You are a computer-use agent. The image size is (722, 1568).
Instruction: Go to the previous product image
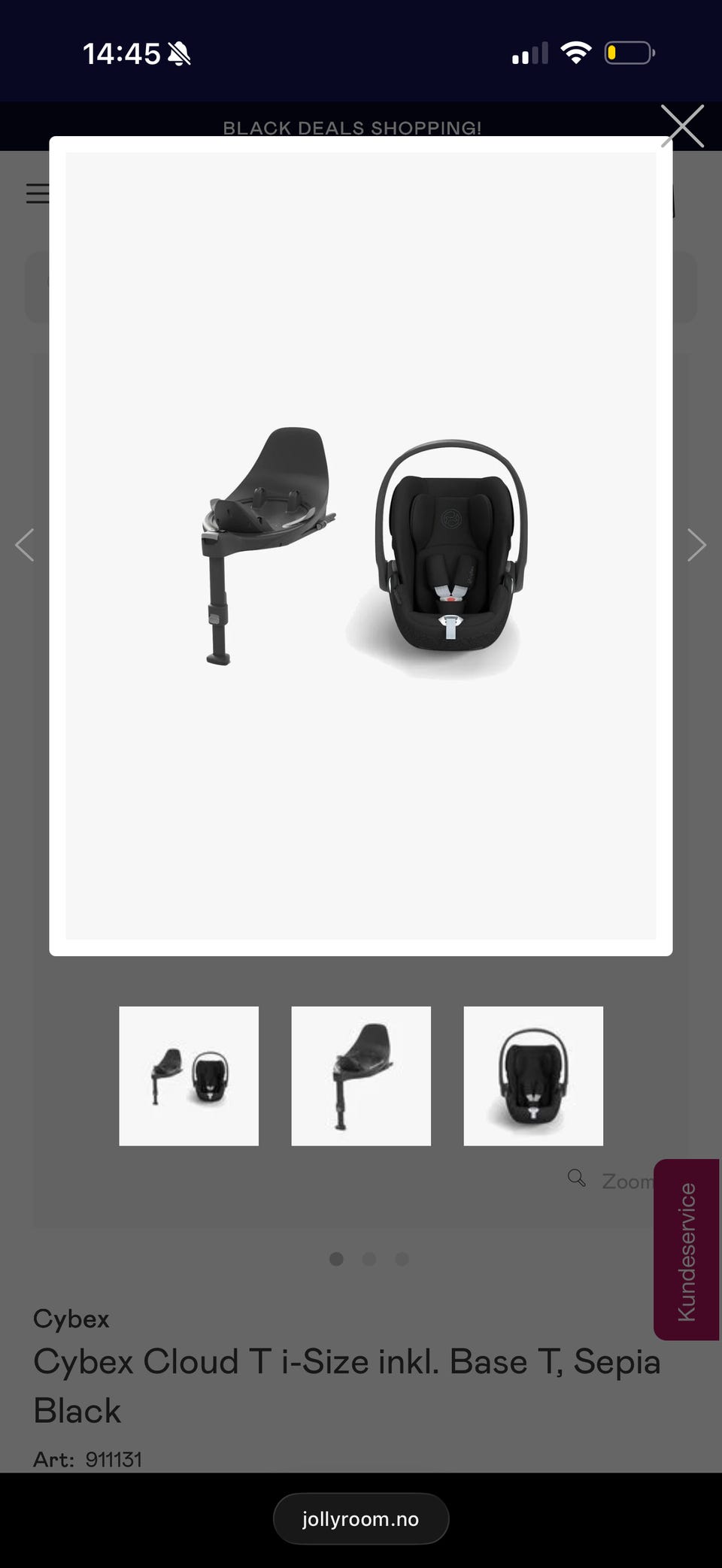(x=25, y=545)
